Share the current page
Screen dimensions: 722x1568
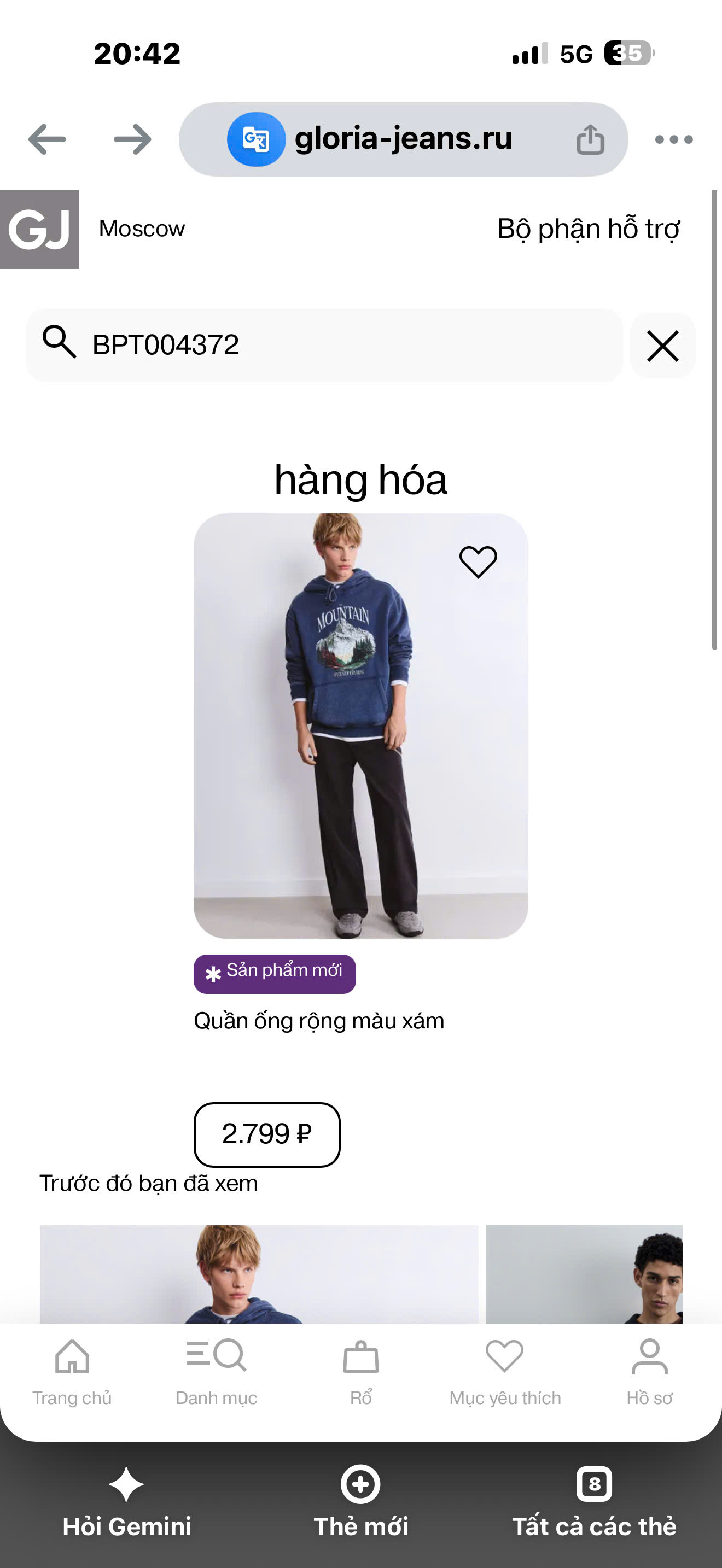[x=590, y=139]
